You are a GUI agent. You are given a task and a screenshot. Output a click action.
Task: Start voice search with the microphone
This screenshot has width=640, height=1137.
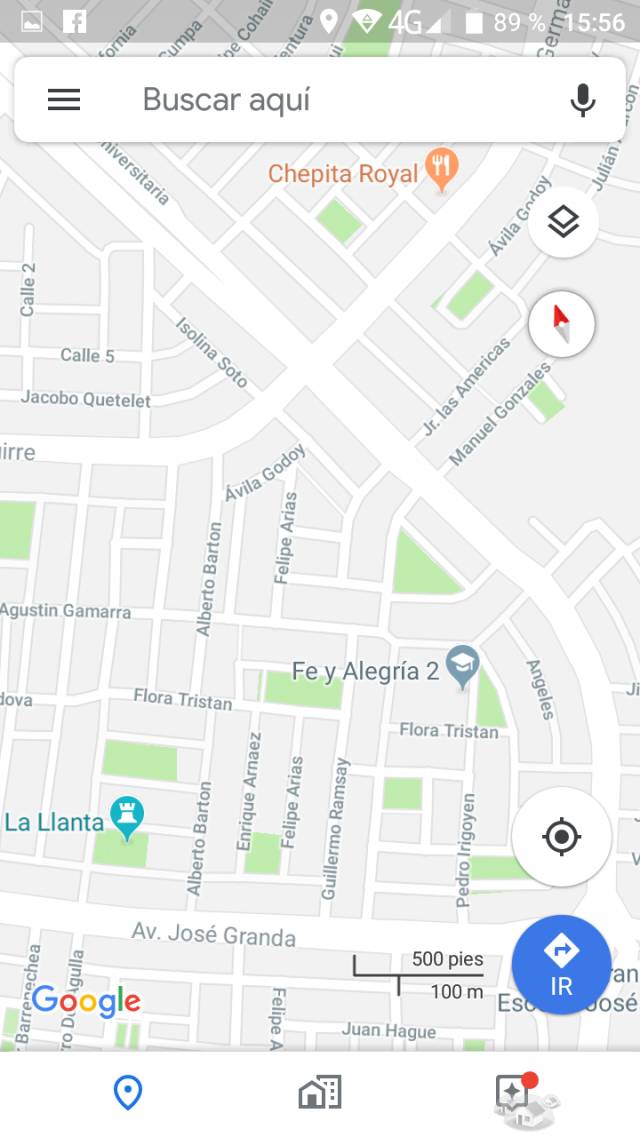(583, 100)
